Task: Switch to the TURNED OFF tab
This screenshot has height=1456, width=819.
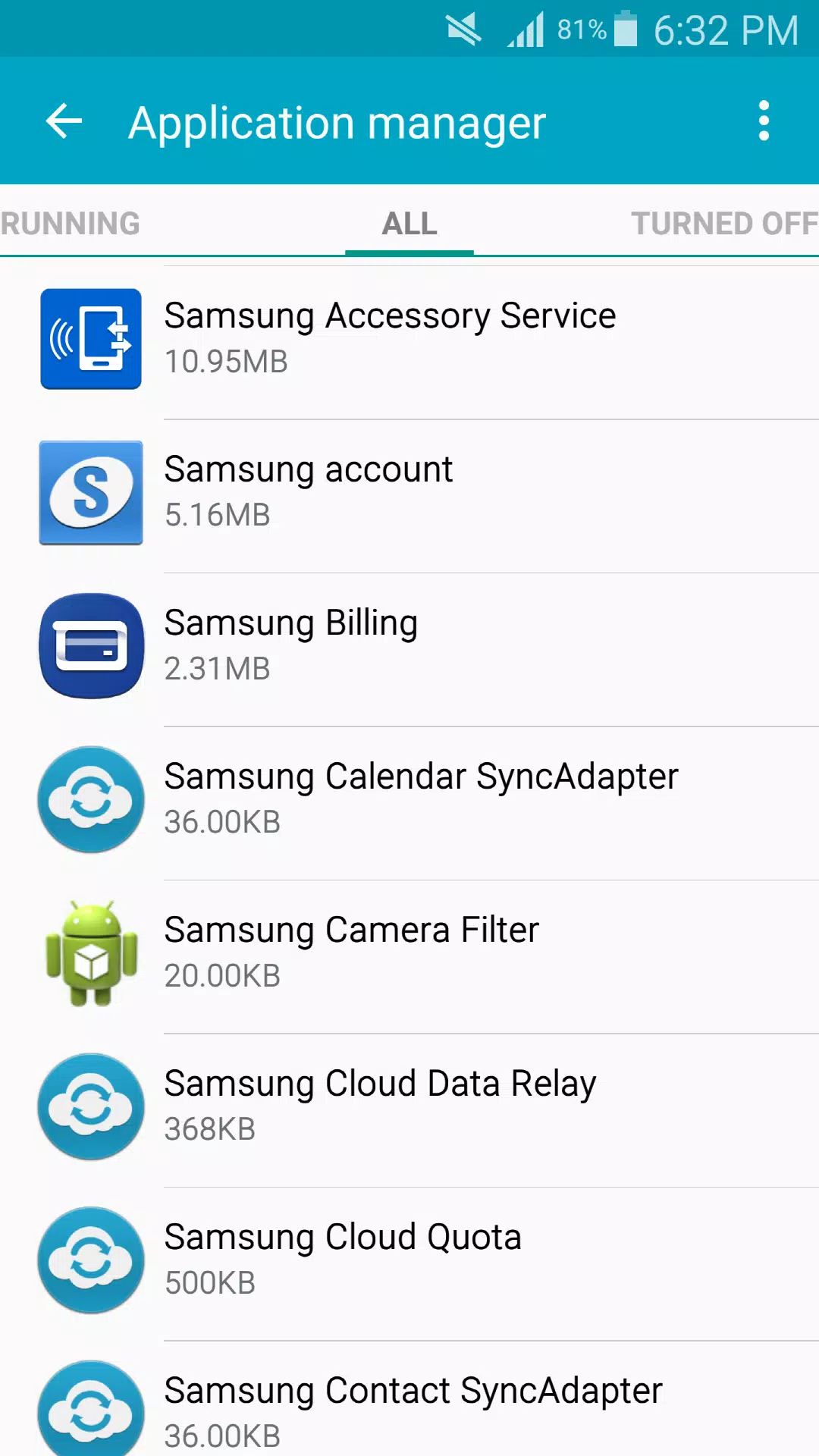Action: pos(723,223)
